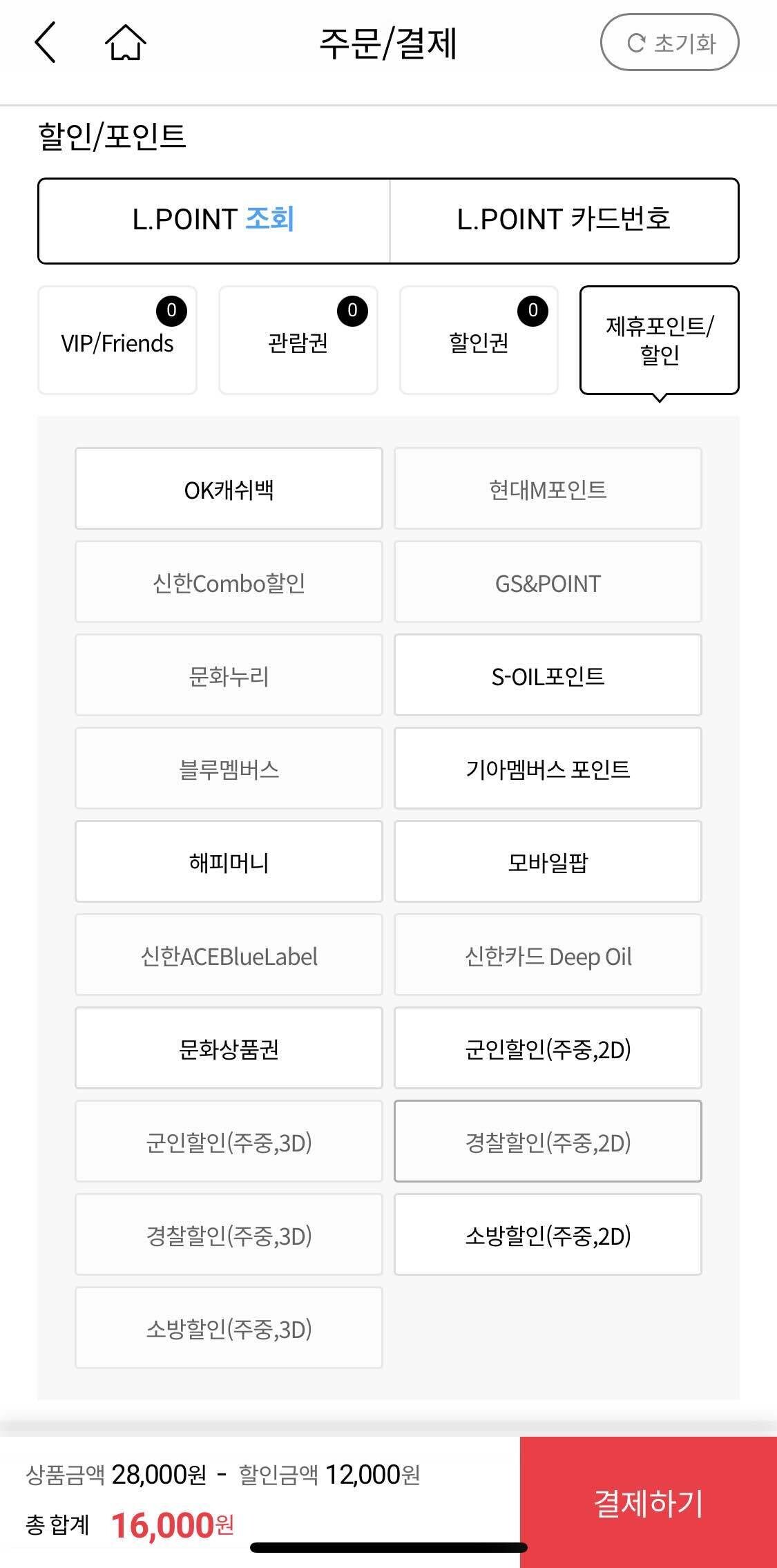Screen dimensions: 777x1568
Task: Switch to the L.POINT 조회 tab
Action: pos(214,220)
